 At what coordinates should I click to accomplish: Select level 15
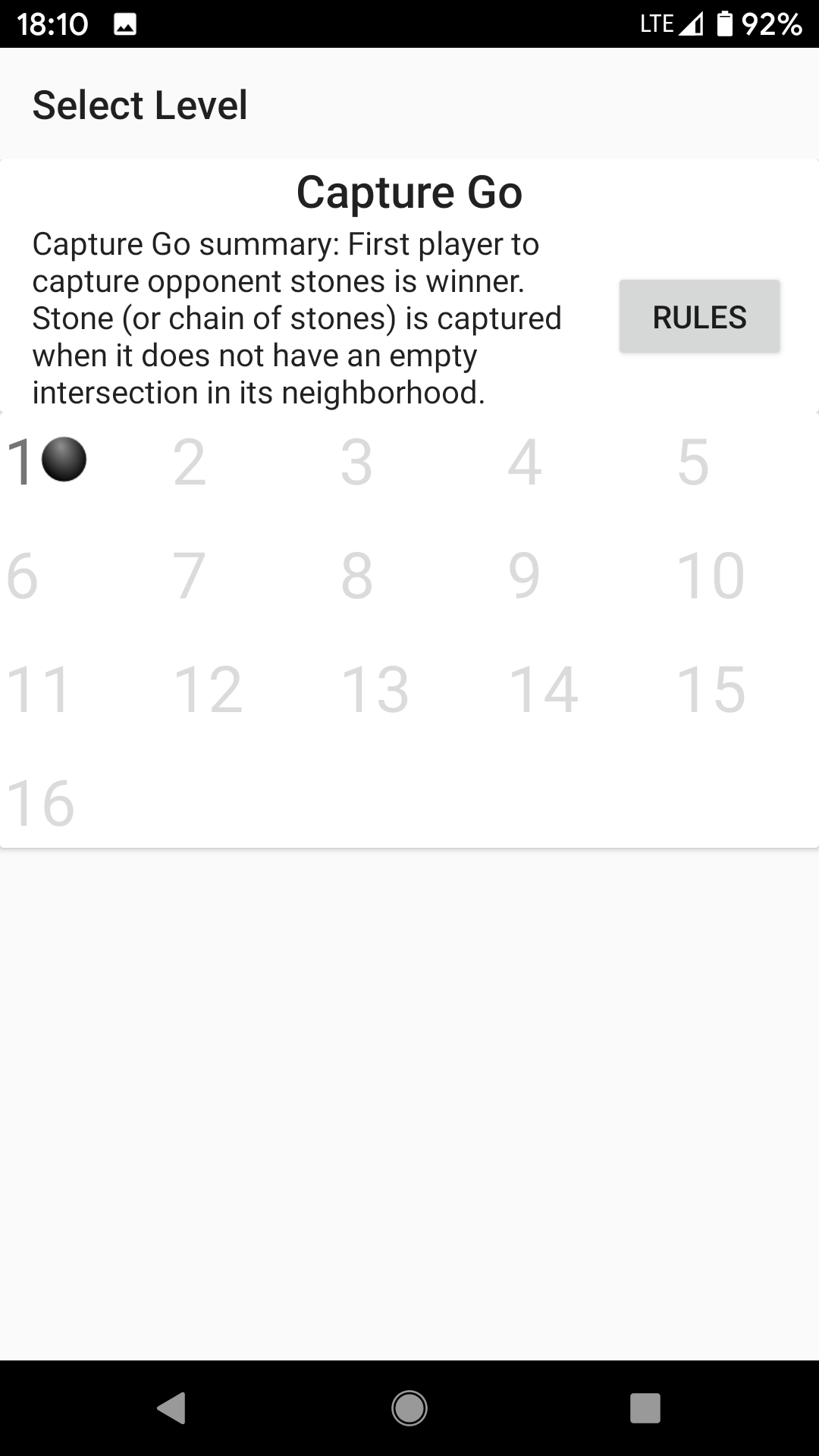[x=711, y=689]
